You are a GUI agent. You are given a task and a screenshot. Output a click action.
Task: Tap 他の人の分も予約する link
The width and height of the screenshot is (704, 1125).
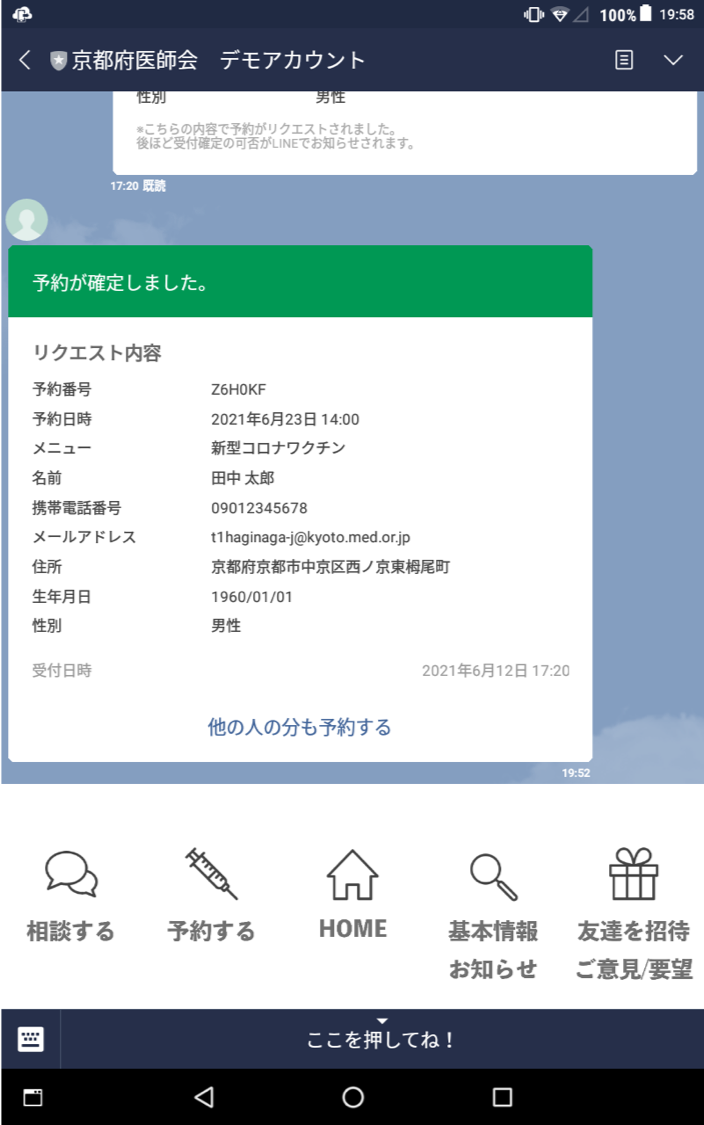point(299,727)
